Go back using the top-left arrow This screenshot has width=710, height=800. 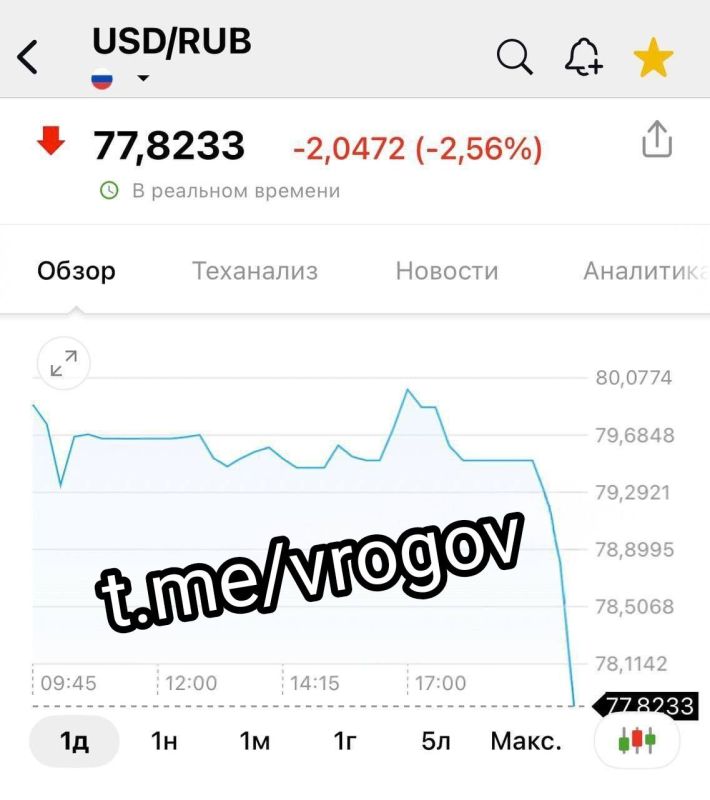[28, 58]
